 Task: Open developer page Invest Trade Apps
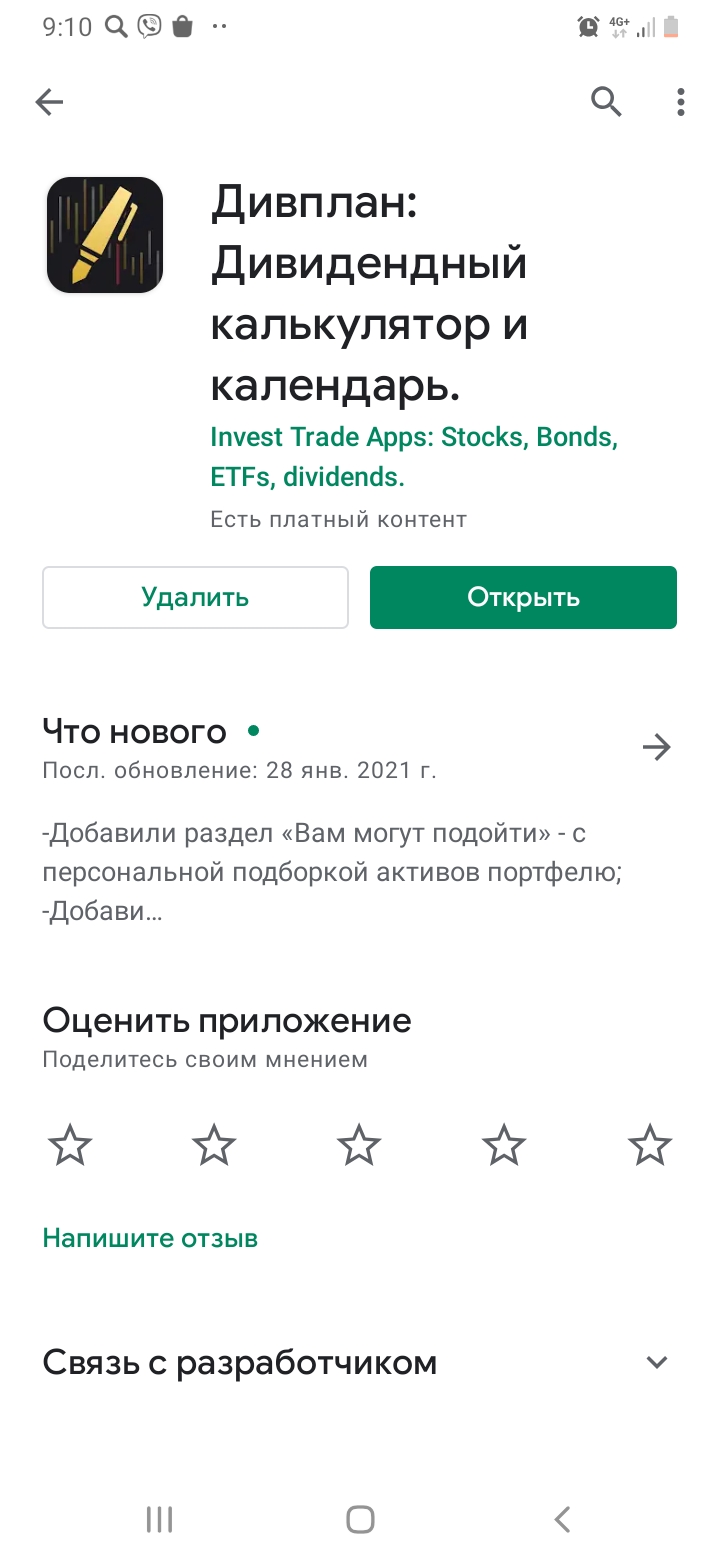tap(413, 457)
